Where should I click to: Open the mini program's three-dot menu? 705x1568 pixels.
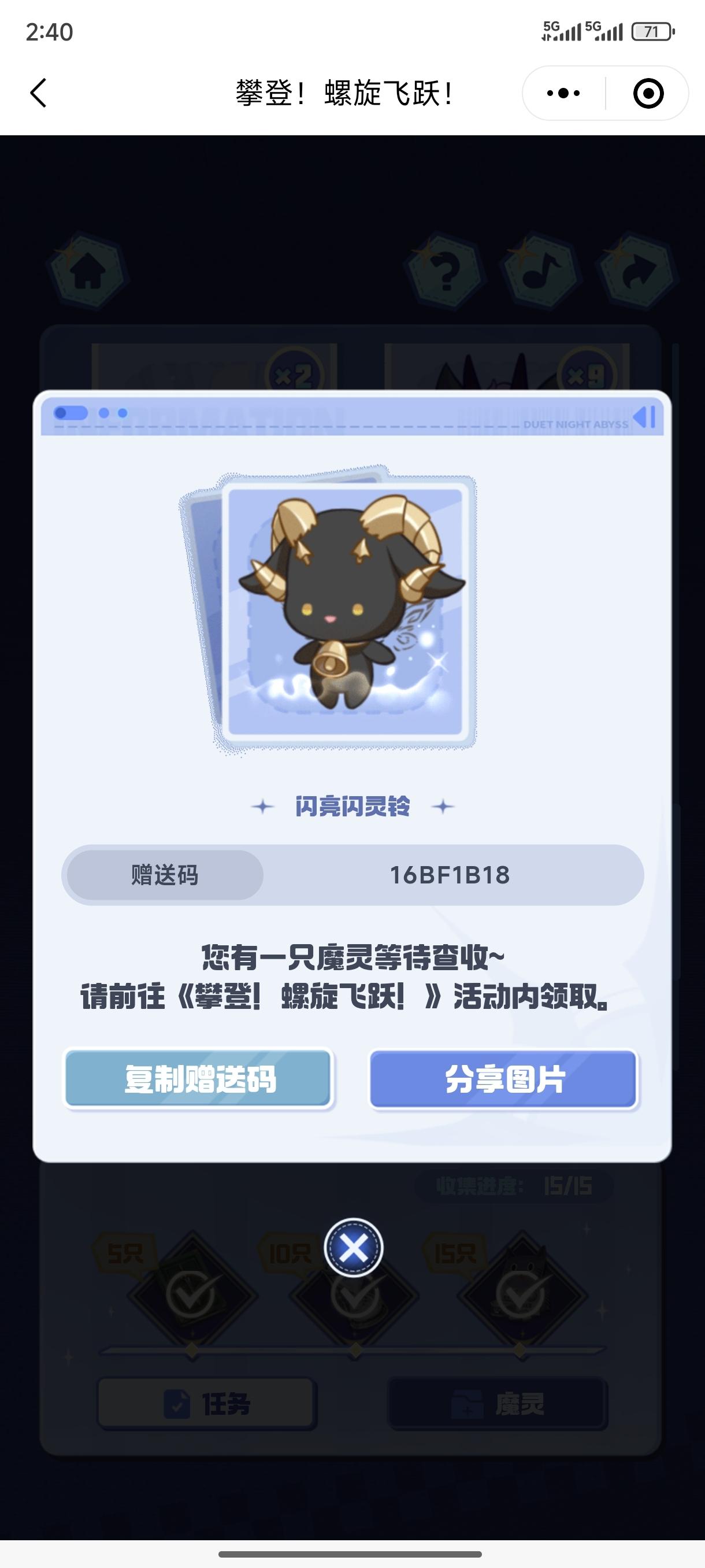(x=563, y=93)
